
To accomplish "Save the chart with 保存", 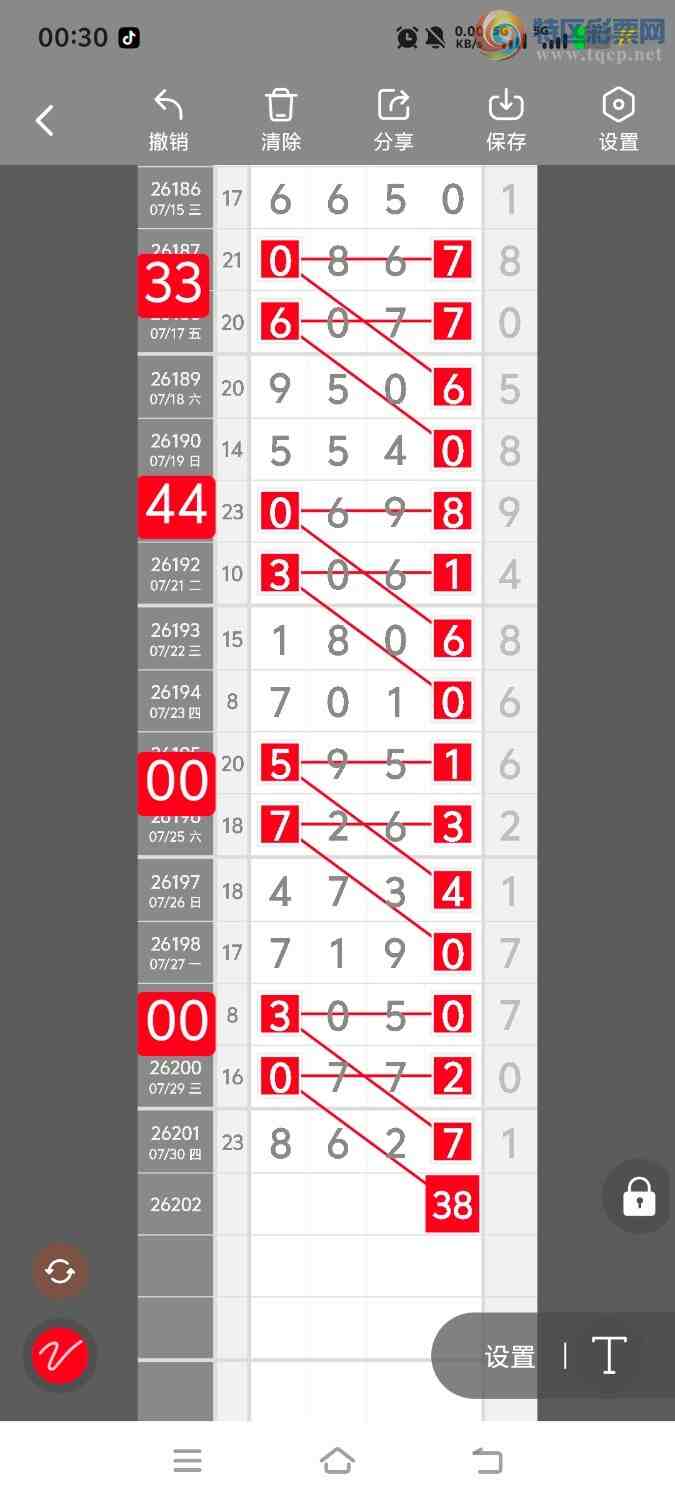I will point(506,121).
